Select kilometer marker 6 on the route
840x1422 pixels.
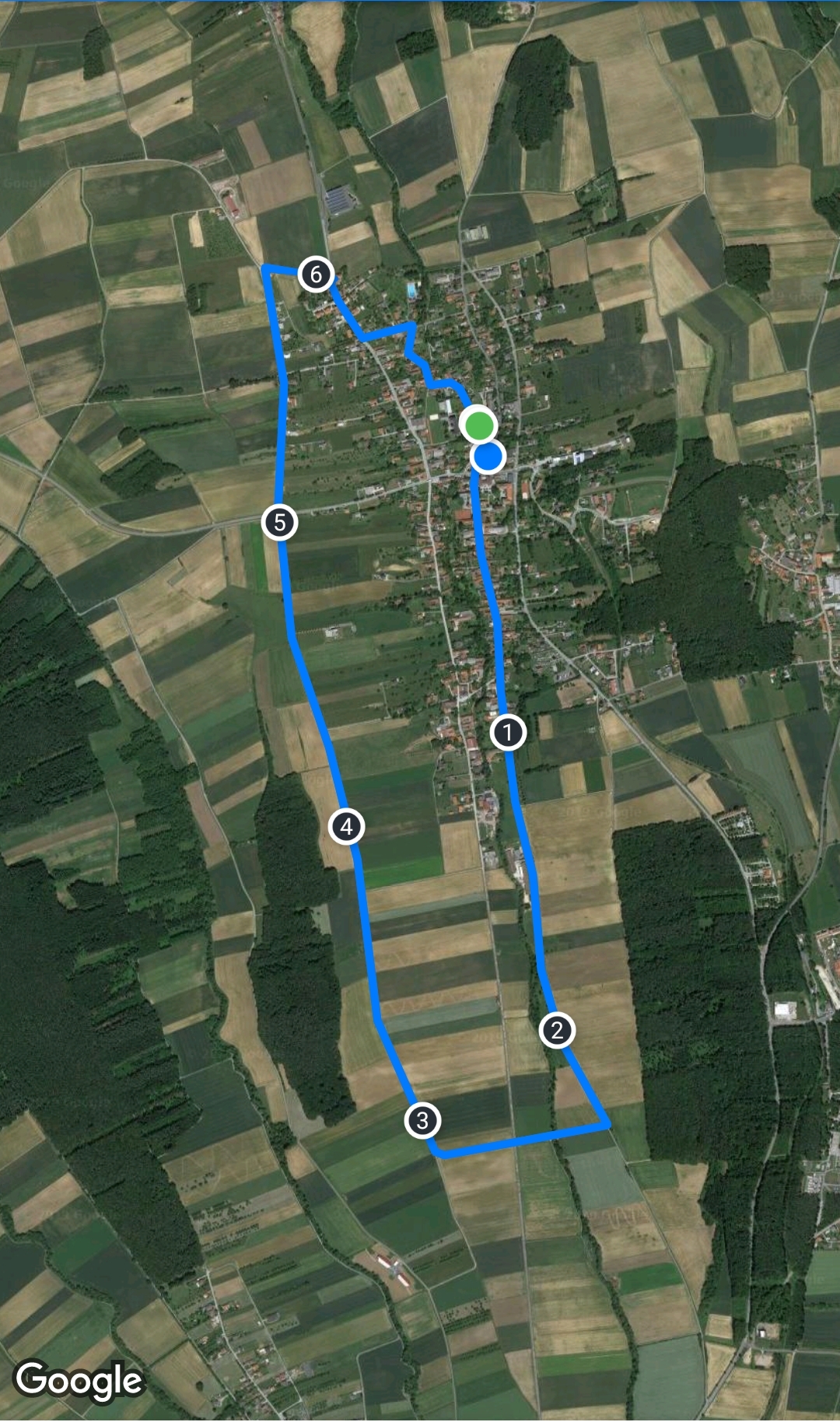(316, 274)
